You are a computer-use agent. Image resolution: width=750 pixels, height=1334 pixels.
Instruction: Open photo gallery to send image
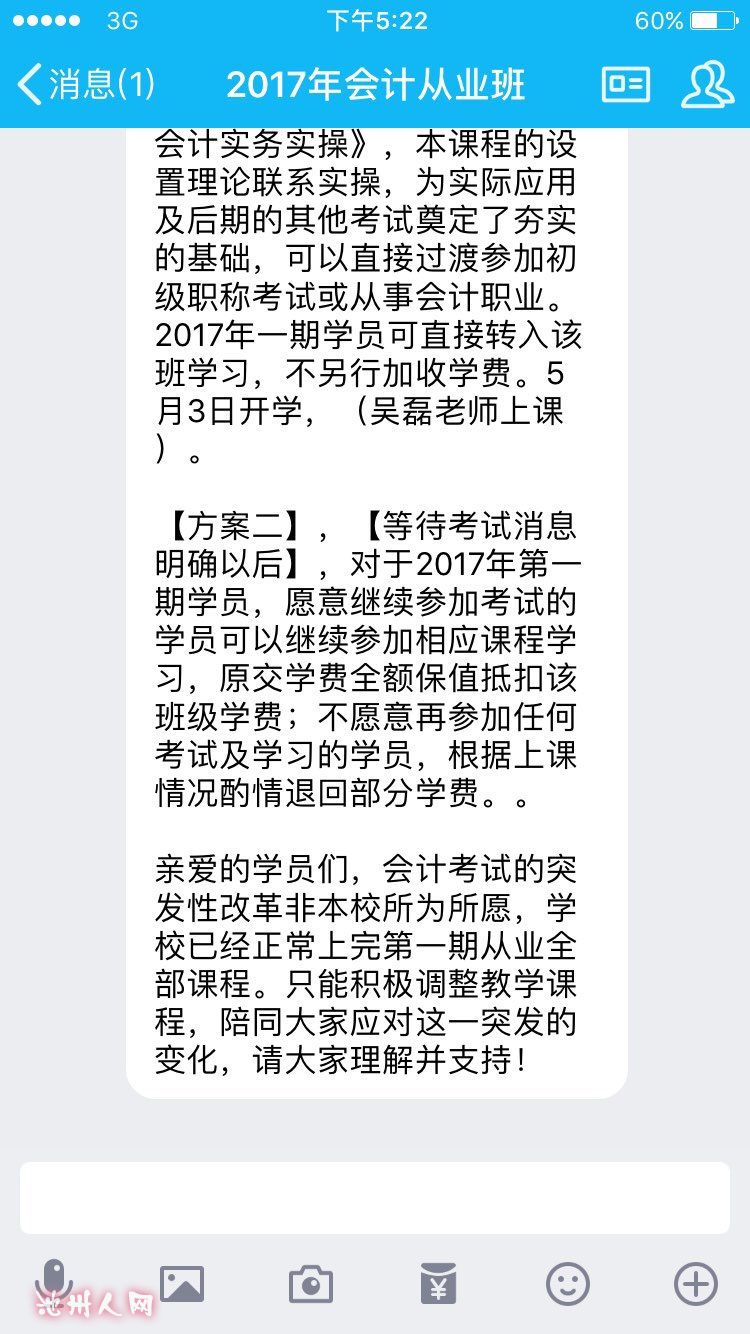pyautogui.click(x=182, y=1284)
